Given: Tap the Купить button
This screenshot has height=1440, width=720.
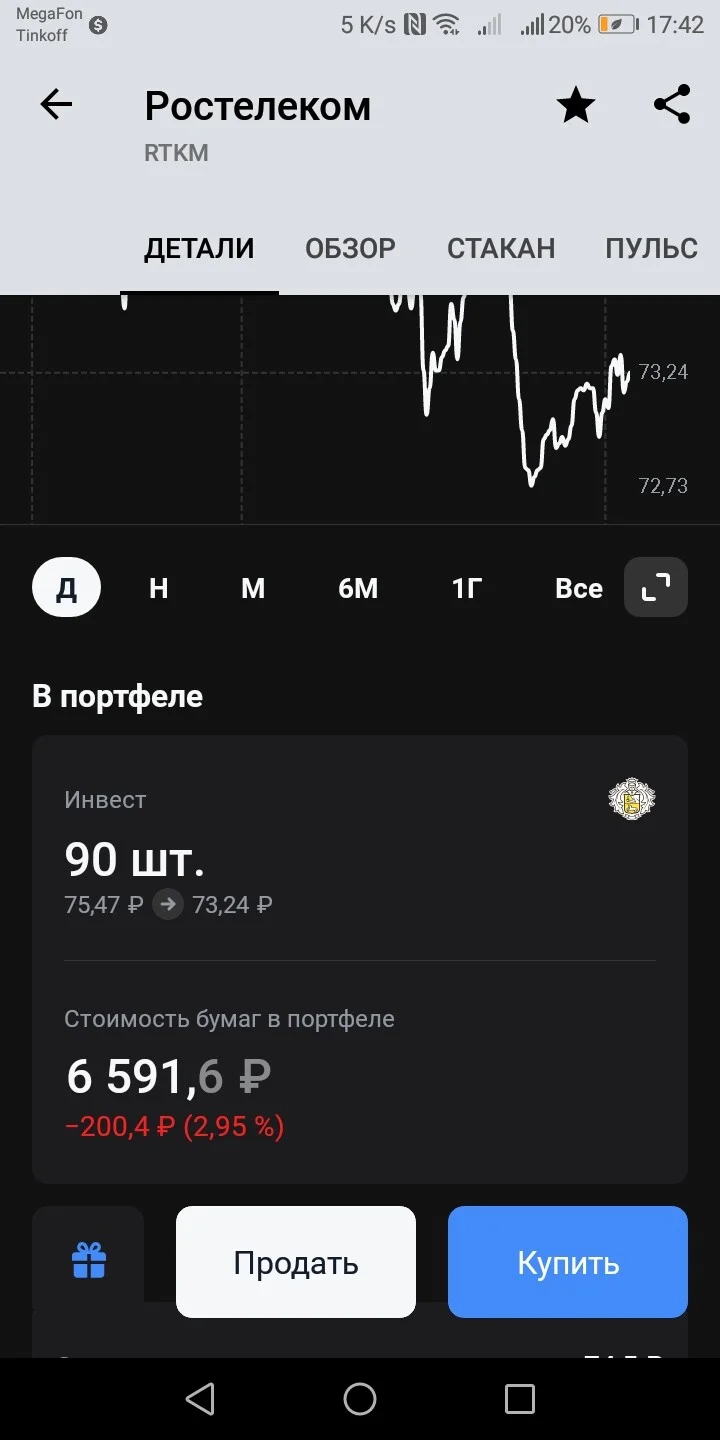Looking at the screenshot, I should point(568,1262).
